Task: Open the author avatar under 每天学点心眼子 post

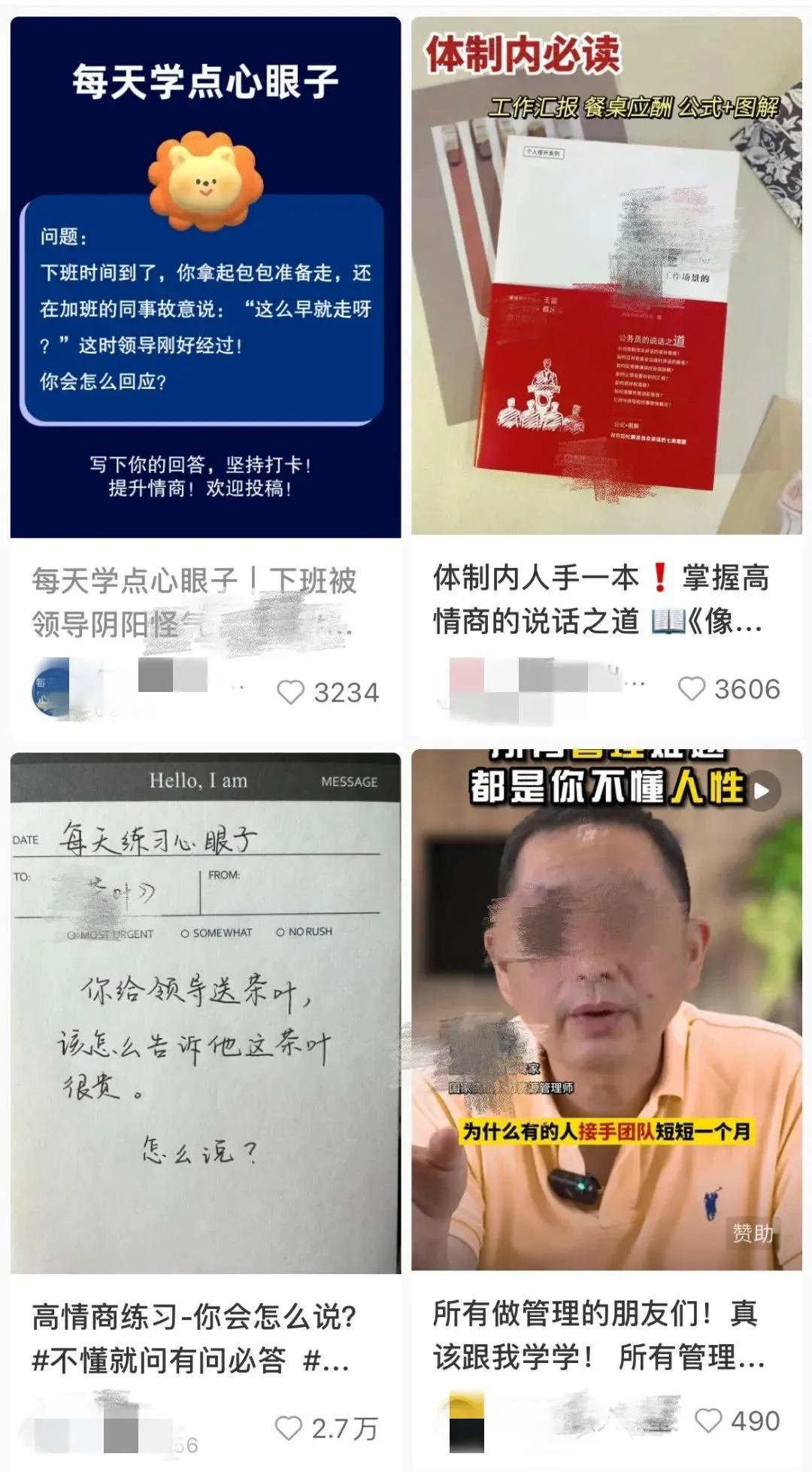Action: click(50, 689)
